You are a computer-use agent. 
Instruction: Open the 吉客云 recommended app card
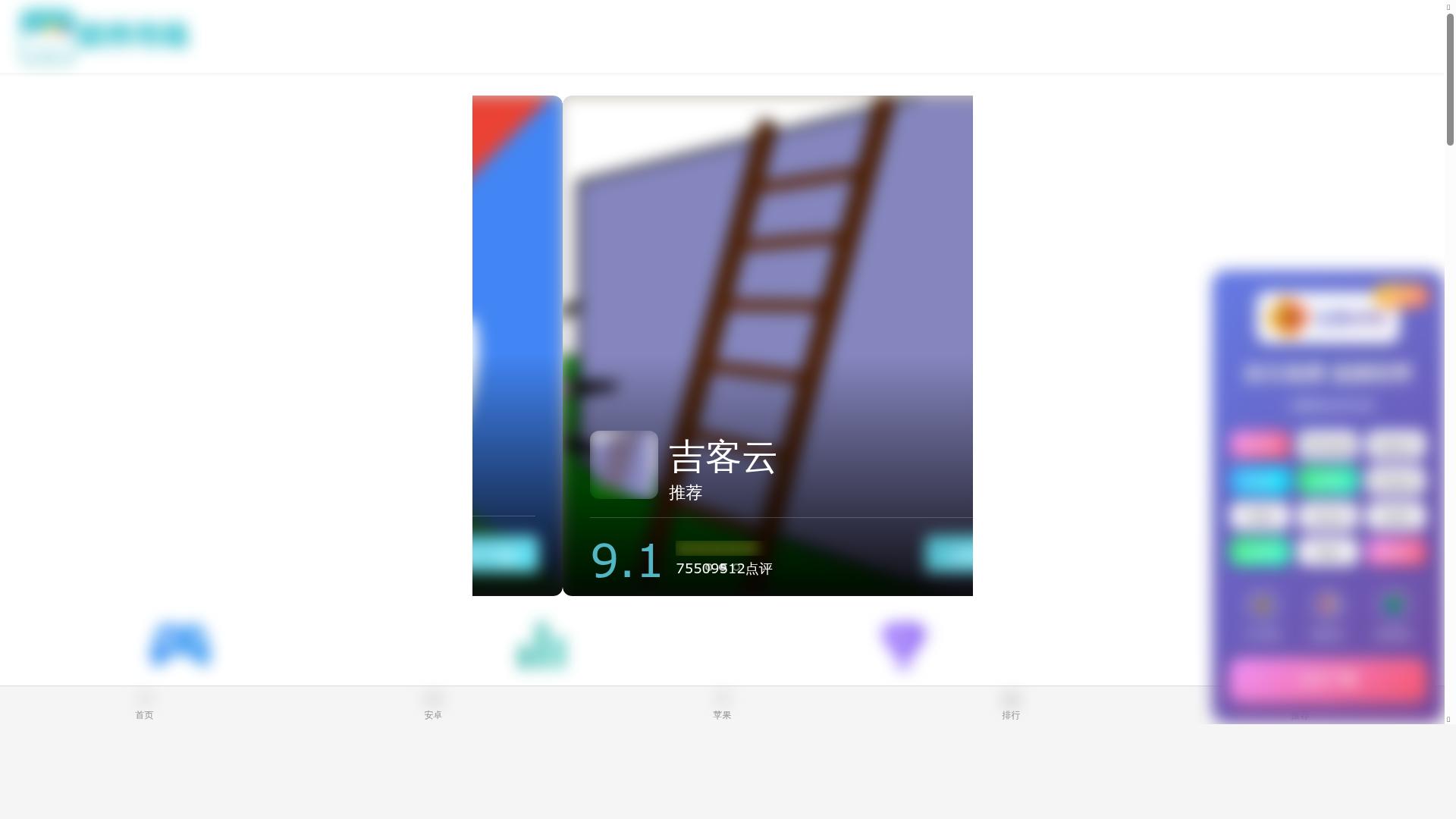tap(767, 303)
